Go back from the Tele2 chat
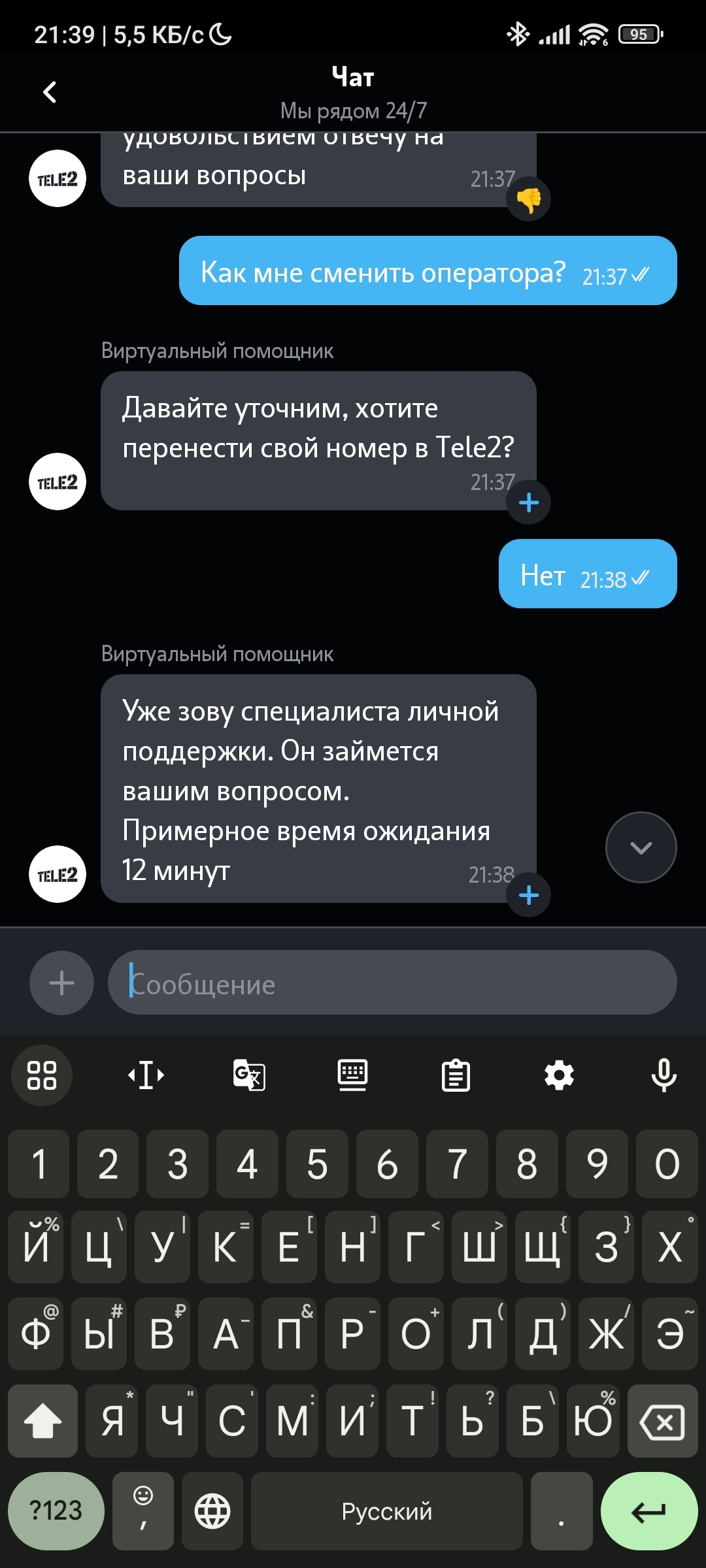 (50, 92)
